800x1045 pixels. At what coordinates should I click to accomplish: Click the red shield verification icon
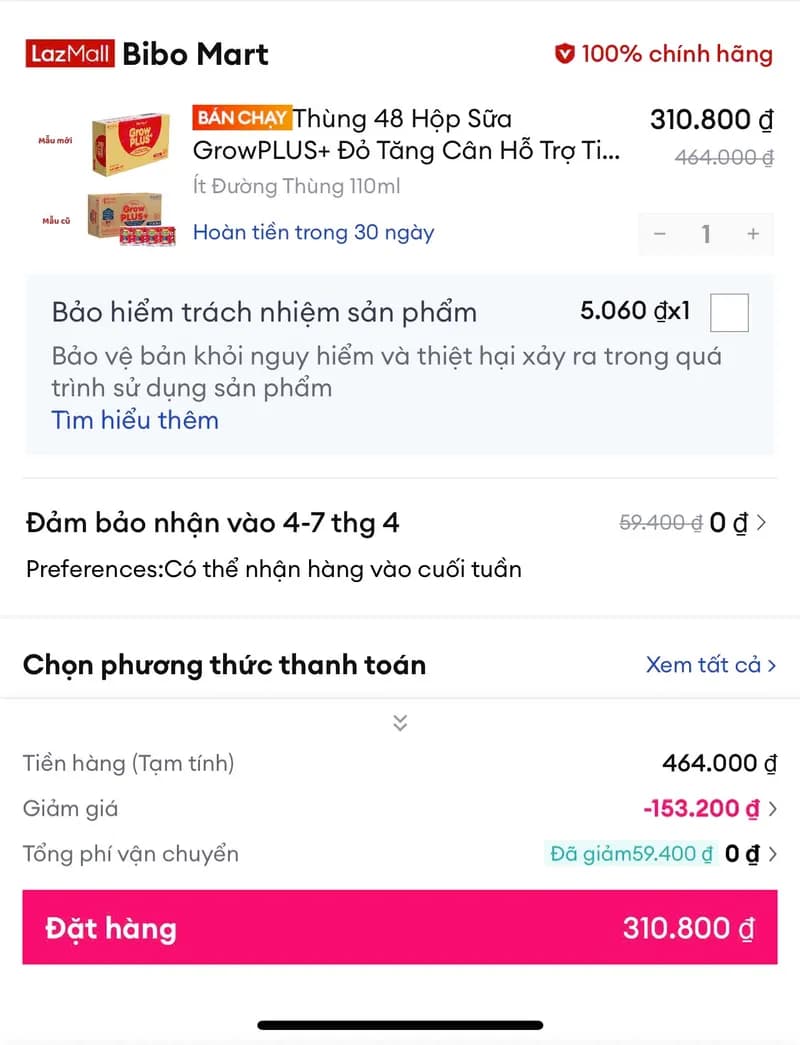point(566,55)
